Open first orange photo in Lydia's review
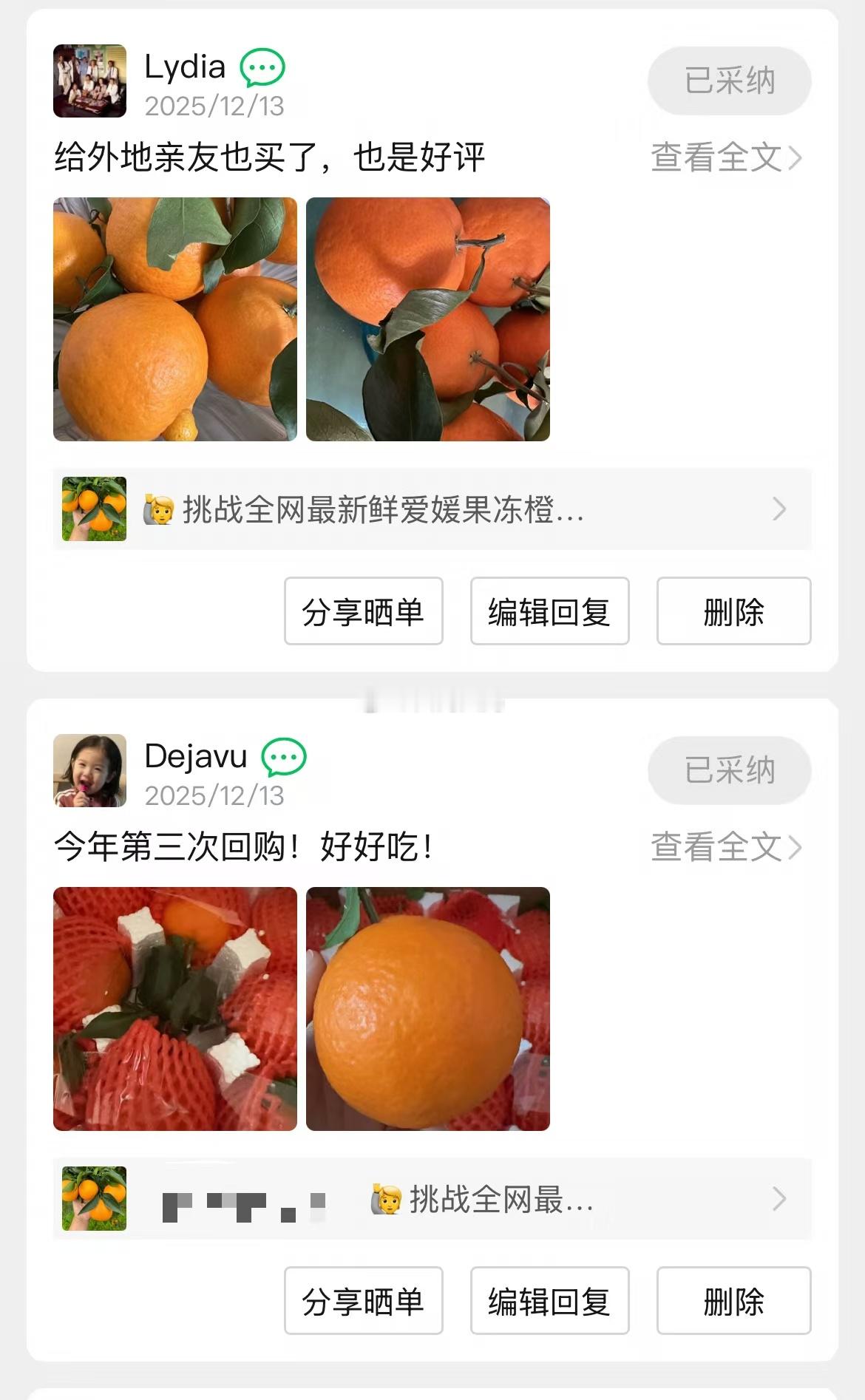The width and height of the screenshot is (865, 1400). 175,319
